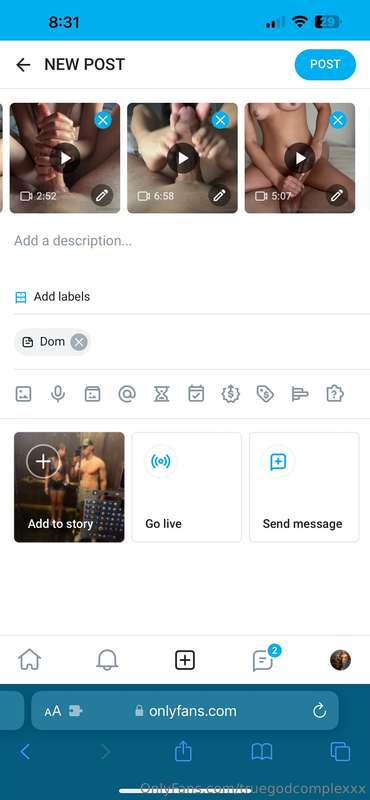Open messages with 2 unread
Viewport: 370px width, 800px height.
[263, 660]
